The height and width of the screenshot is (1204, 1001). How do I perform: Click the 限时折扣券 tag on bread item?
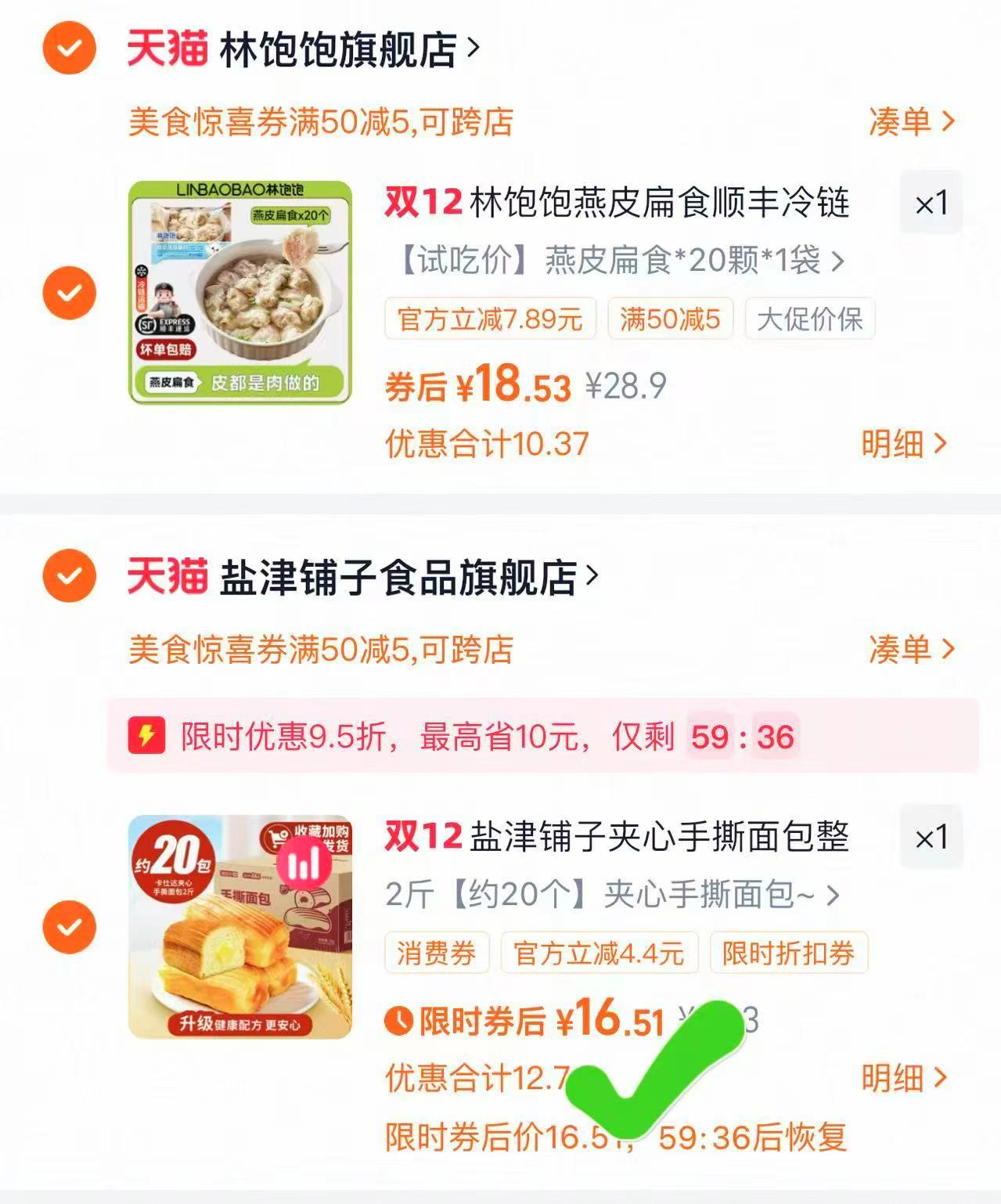pyautogui.click(x=788, y=953)
